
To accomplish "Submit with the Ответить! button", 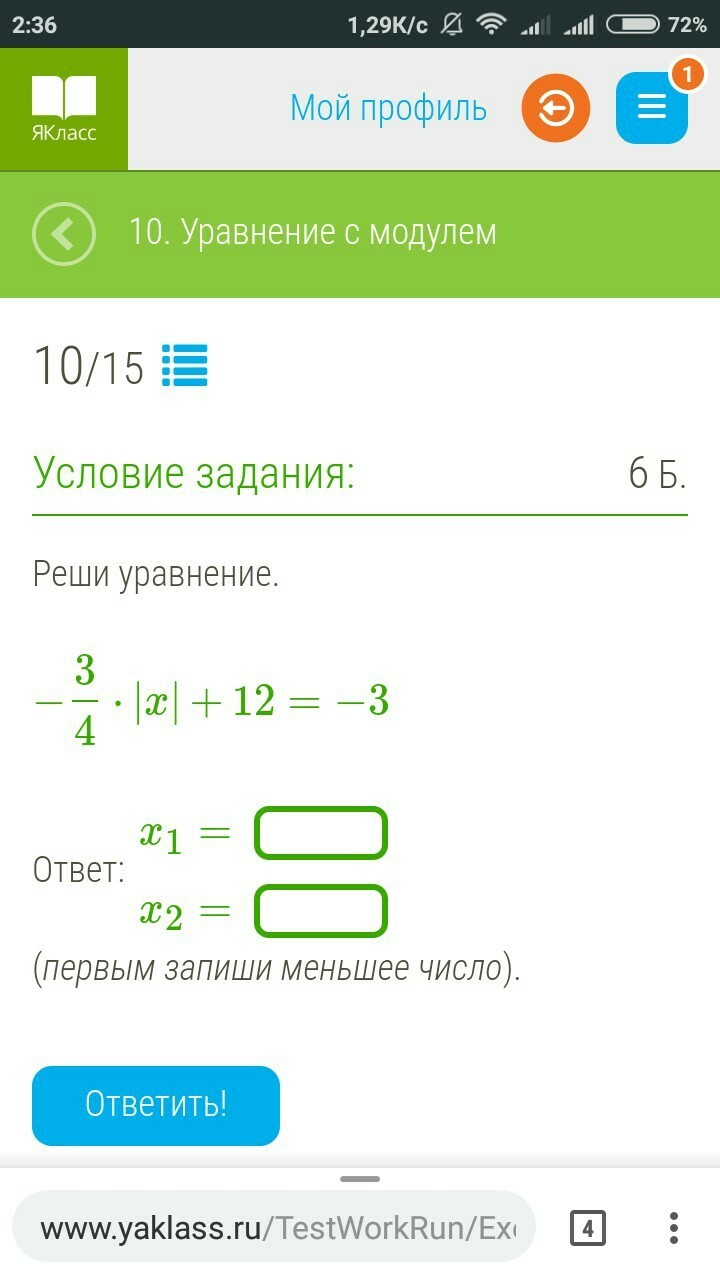I will point(156,1105).
